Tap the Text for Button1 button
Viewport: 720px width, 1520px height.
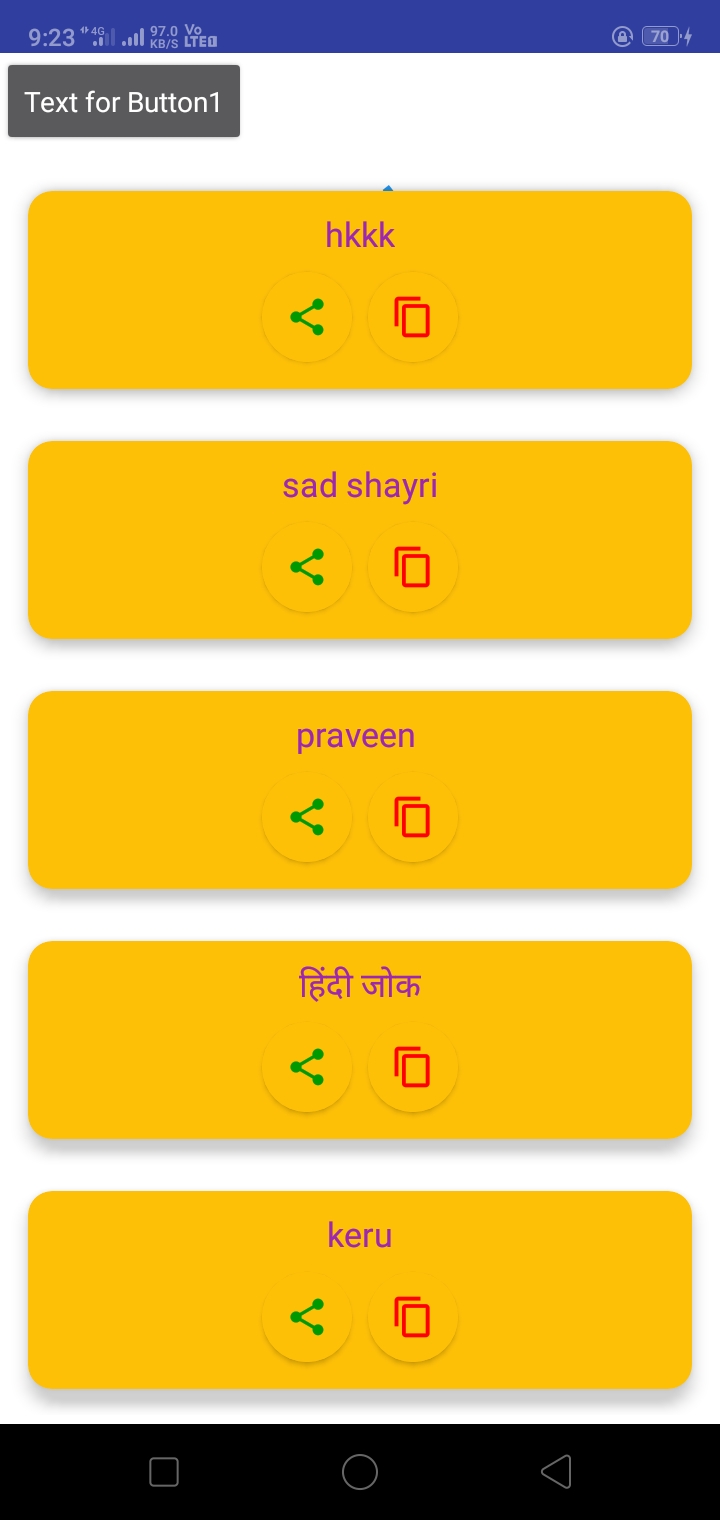pos(124,101)
